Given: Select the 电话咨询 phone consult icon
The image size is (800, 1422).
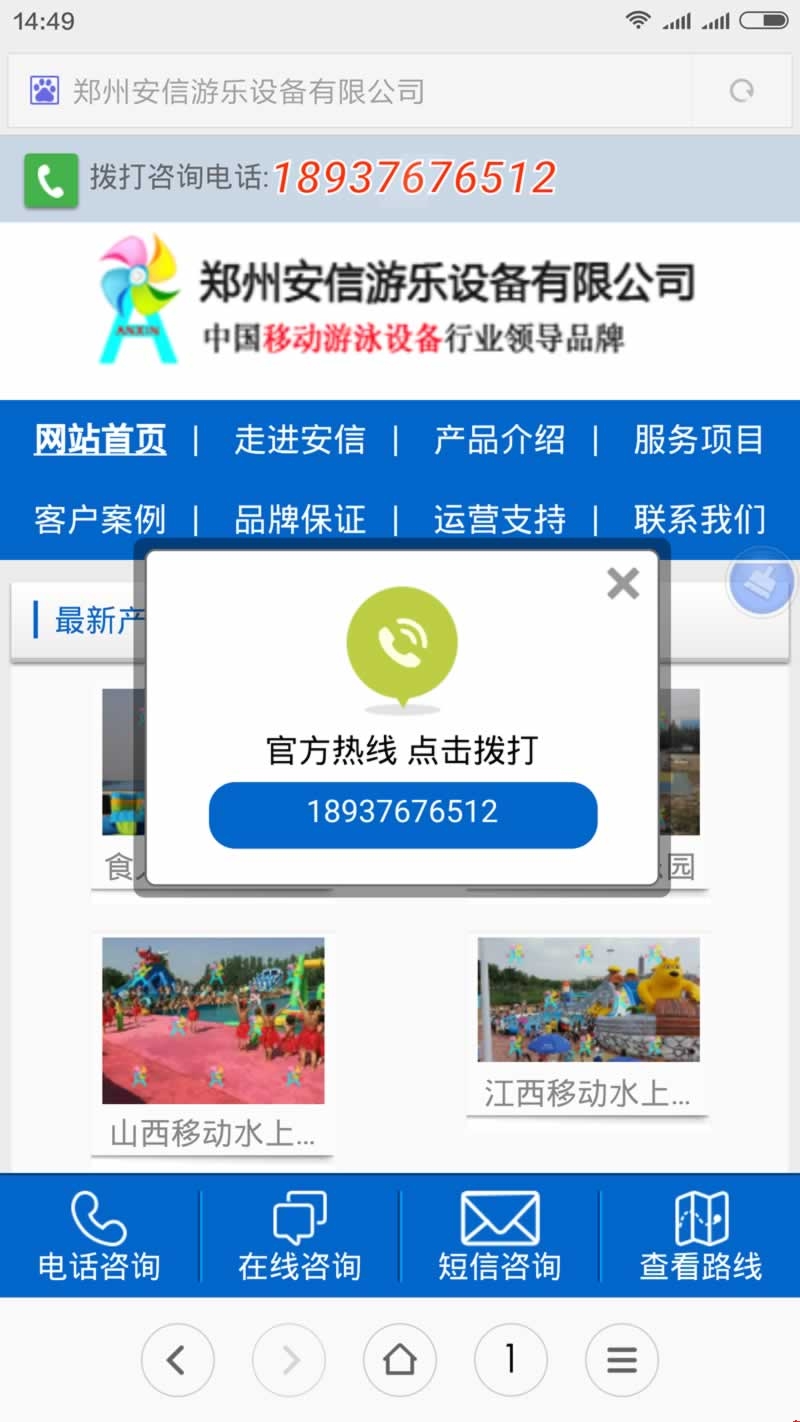Looking at the screenshot, I should [x=97, y=1237].
